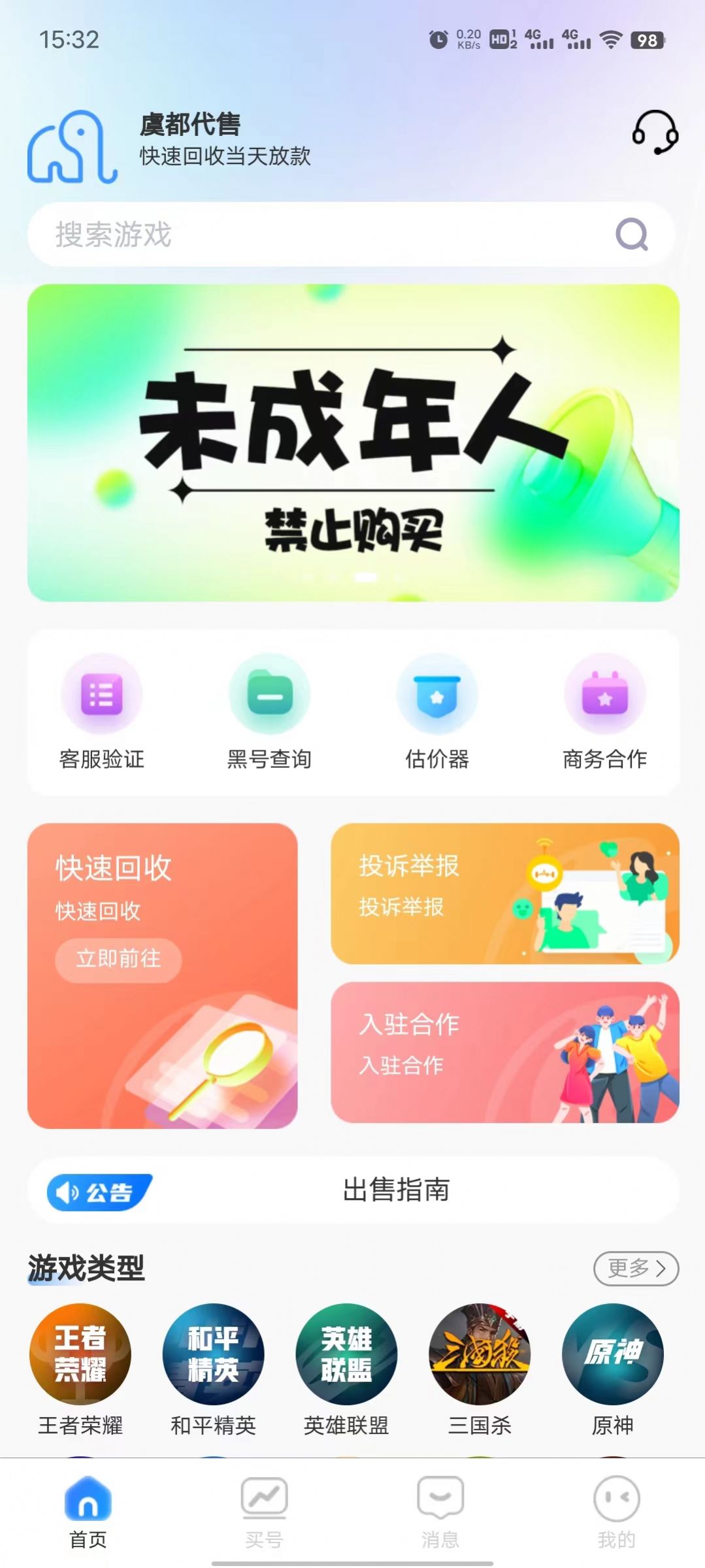Switch to the 买号 tab
705x1568 pixels.
point(264,1516)
